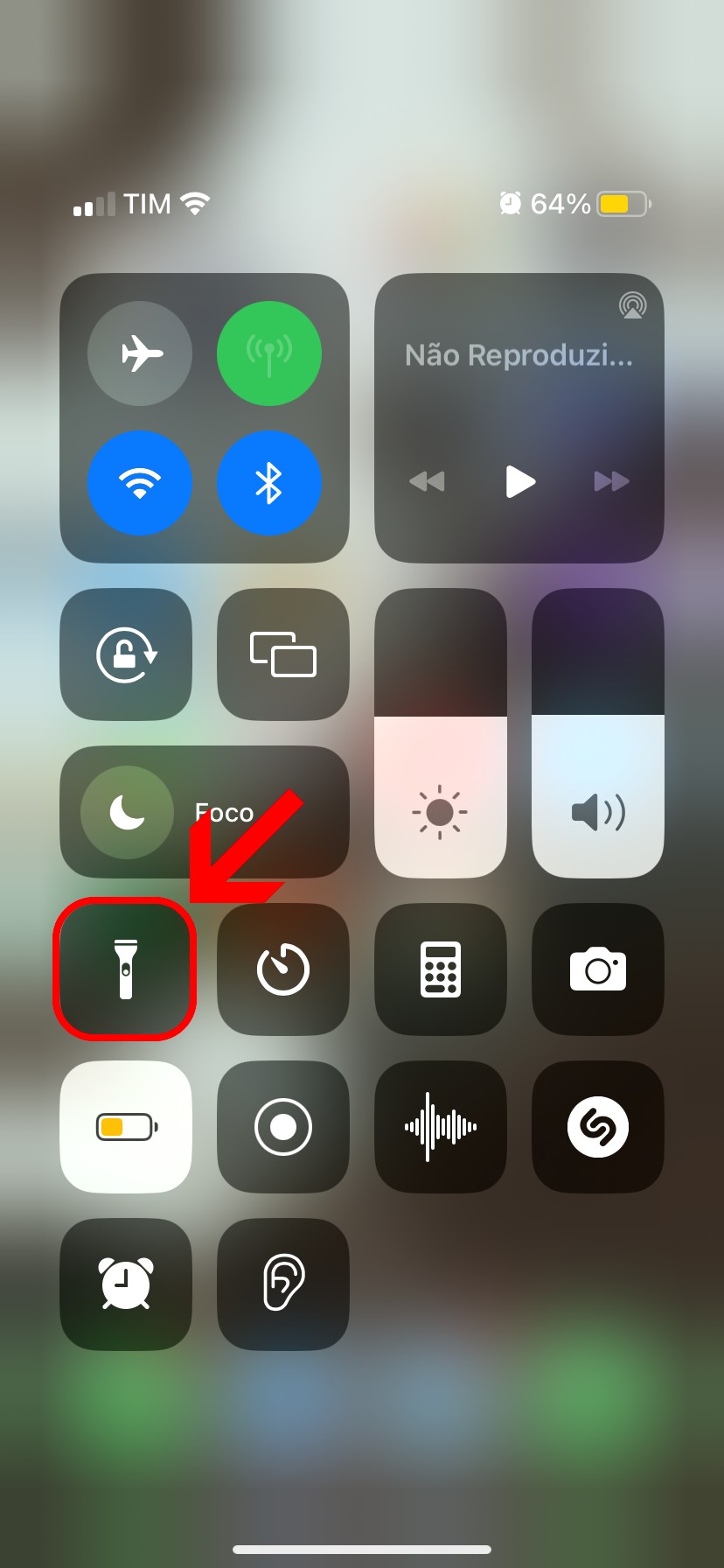Open the alarm clock shortcut
724x1568 pixels.
coord(126,1284)
